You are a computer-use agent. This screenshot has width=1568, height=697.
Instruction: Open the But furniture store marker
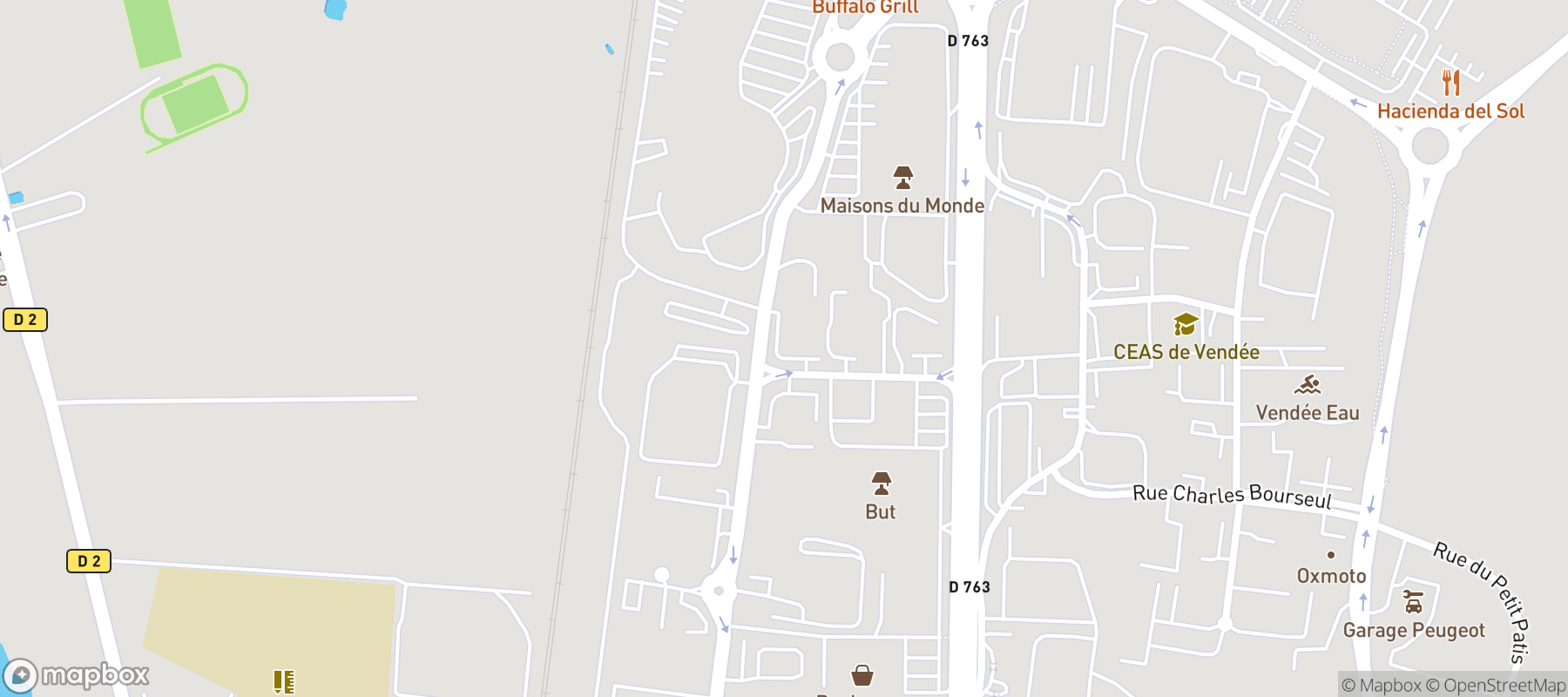tap(881, 484)
